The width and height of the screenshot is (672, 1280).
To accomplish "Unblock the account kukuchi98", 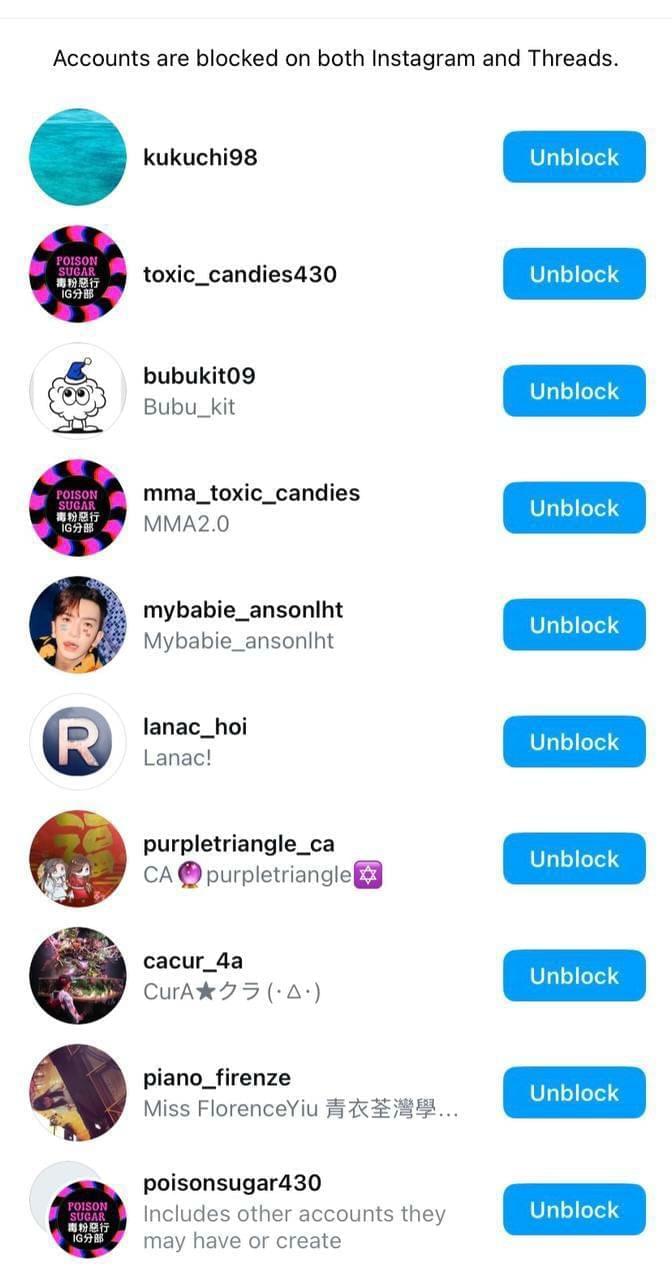I will tap(574, 157).
